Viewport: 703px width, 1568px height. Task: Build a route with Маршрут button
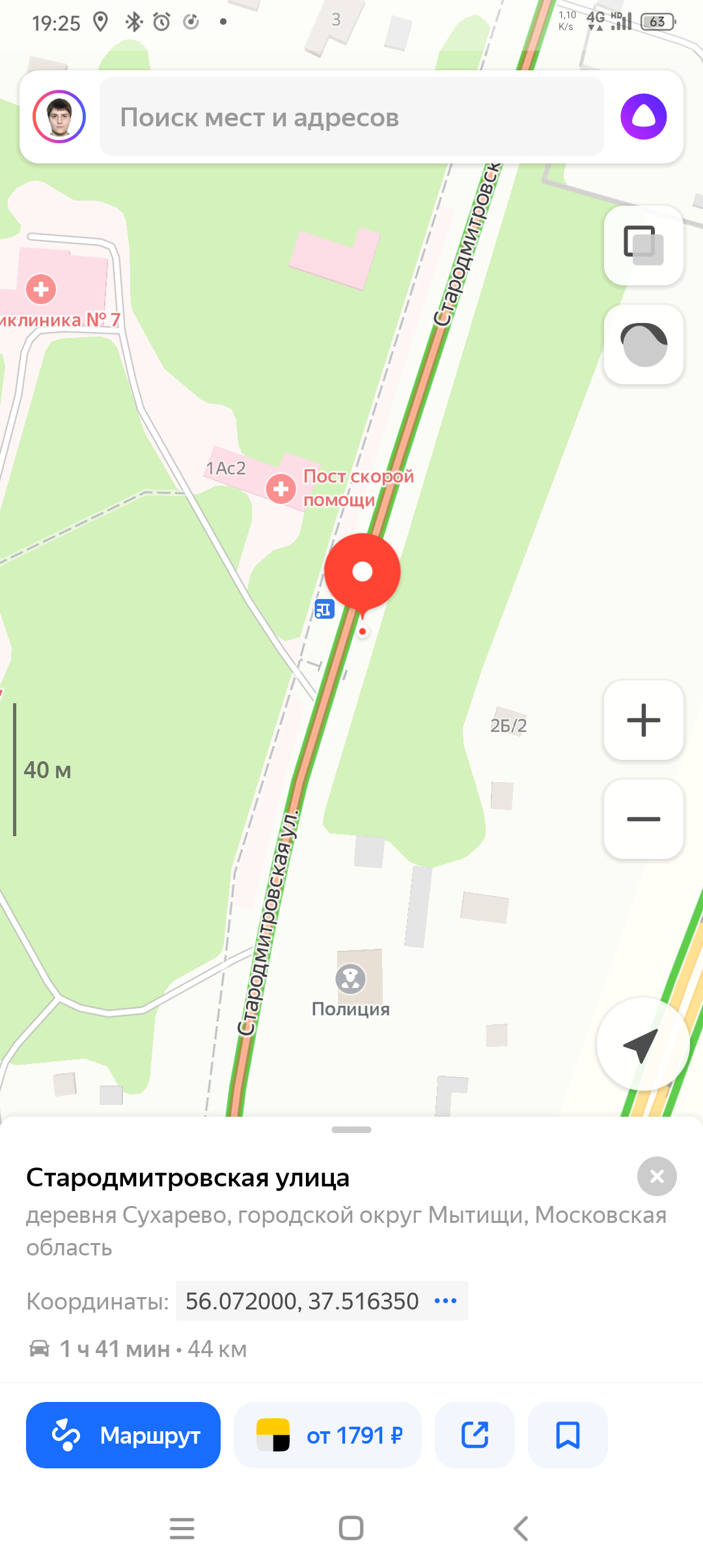123,1435
